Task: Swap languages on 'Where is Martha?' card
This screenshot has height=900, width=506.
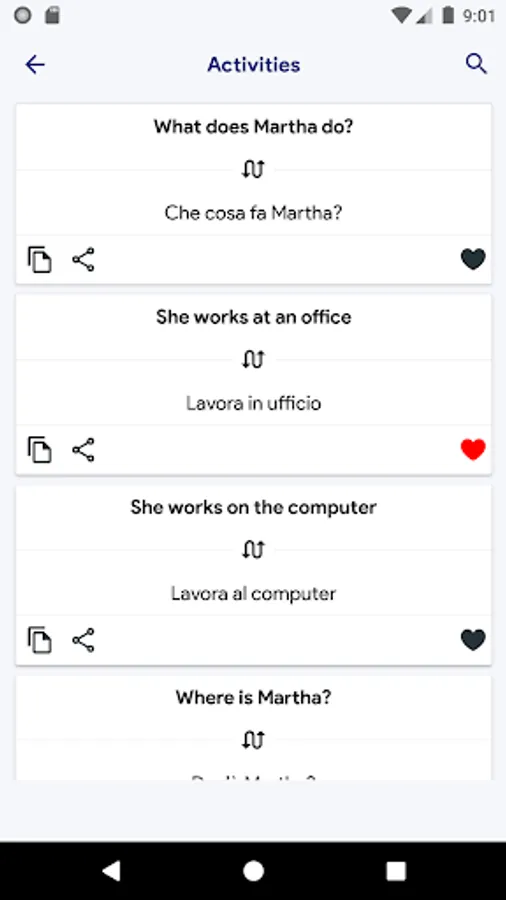Action: 253,740
